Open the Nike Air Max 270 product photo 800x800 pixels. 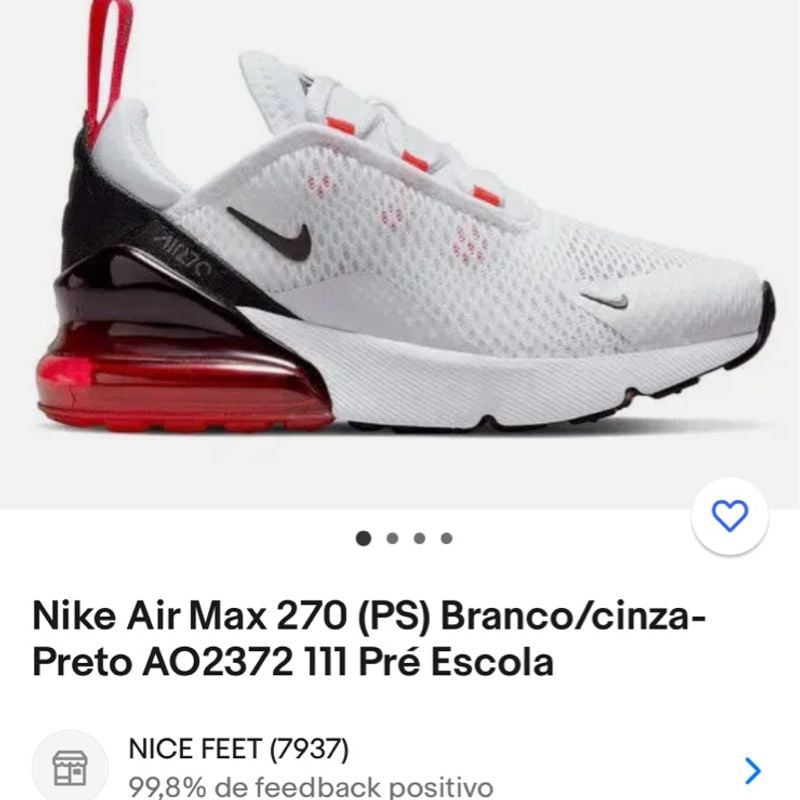pyautogui.click(x=400, y=250)
